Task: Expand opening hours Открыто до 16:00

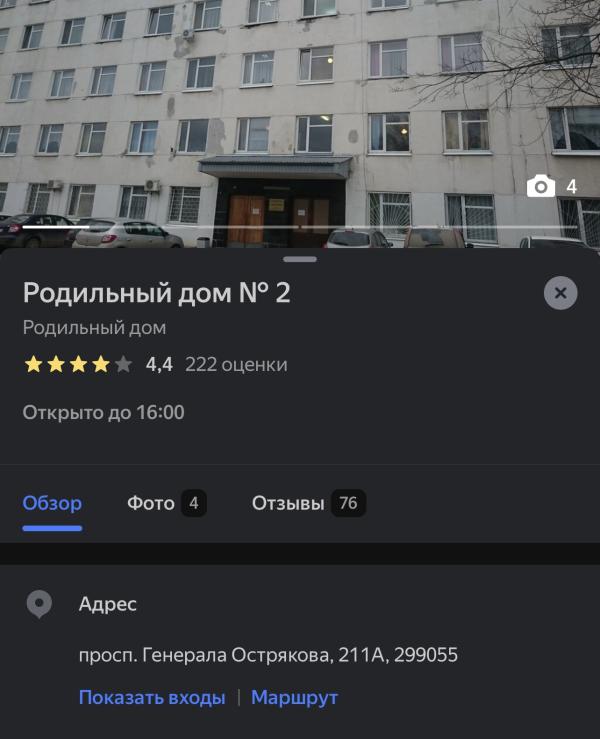Action: tap(104, 412)
